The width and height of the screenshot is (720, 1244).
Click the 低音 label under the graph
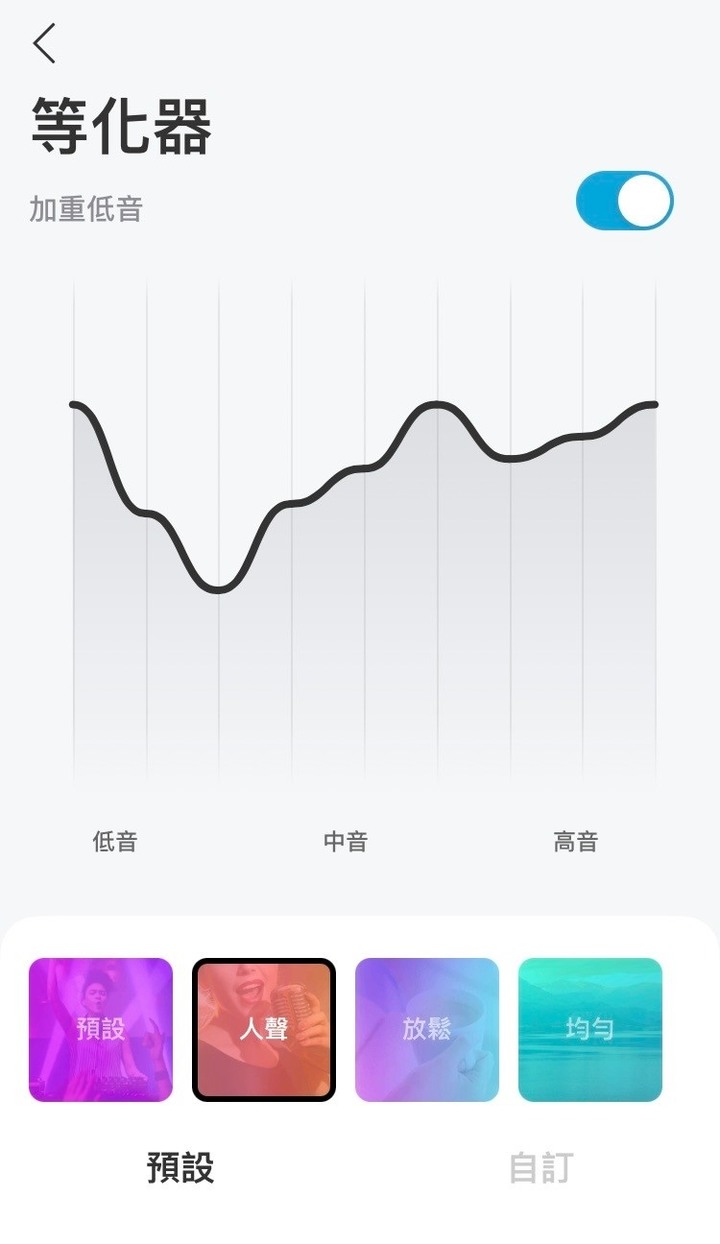coord(116,843)
